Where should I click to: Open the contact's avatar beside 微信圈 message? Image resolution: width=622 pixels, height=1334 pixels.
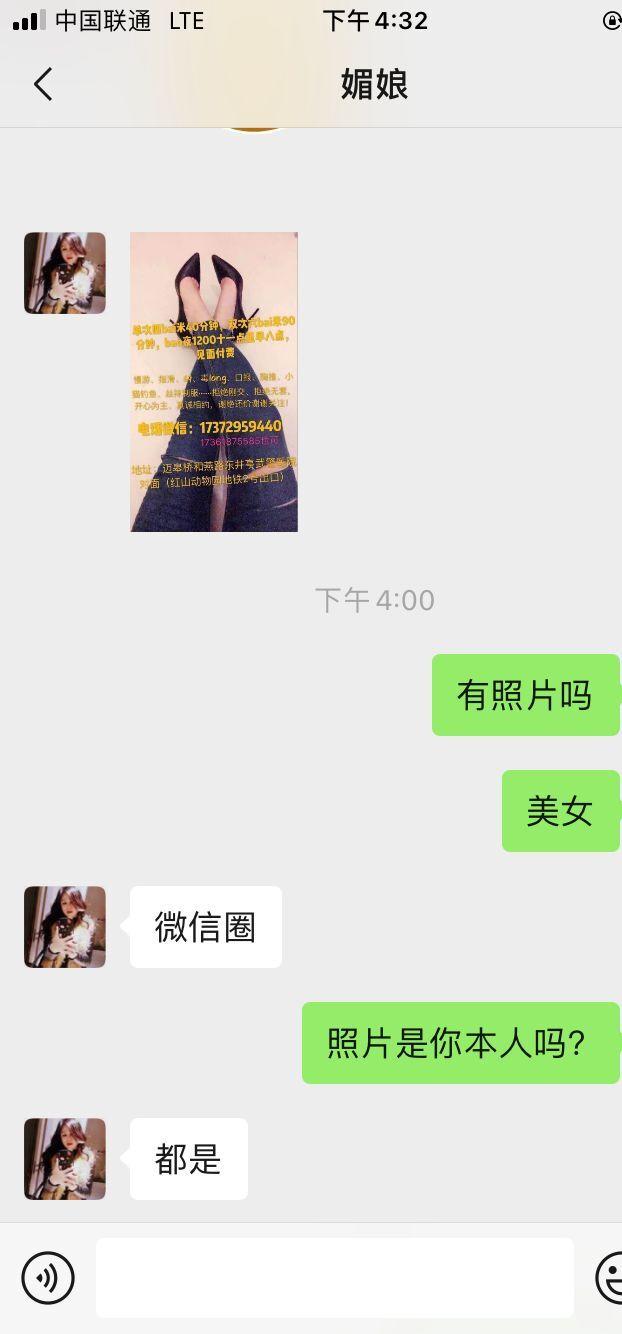[x=65, y=927]
